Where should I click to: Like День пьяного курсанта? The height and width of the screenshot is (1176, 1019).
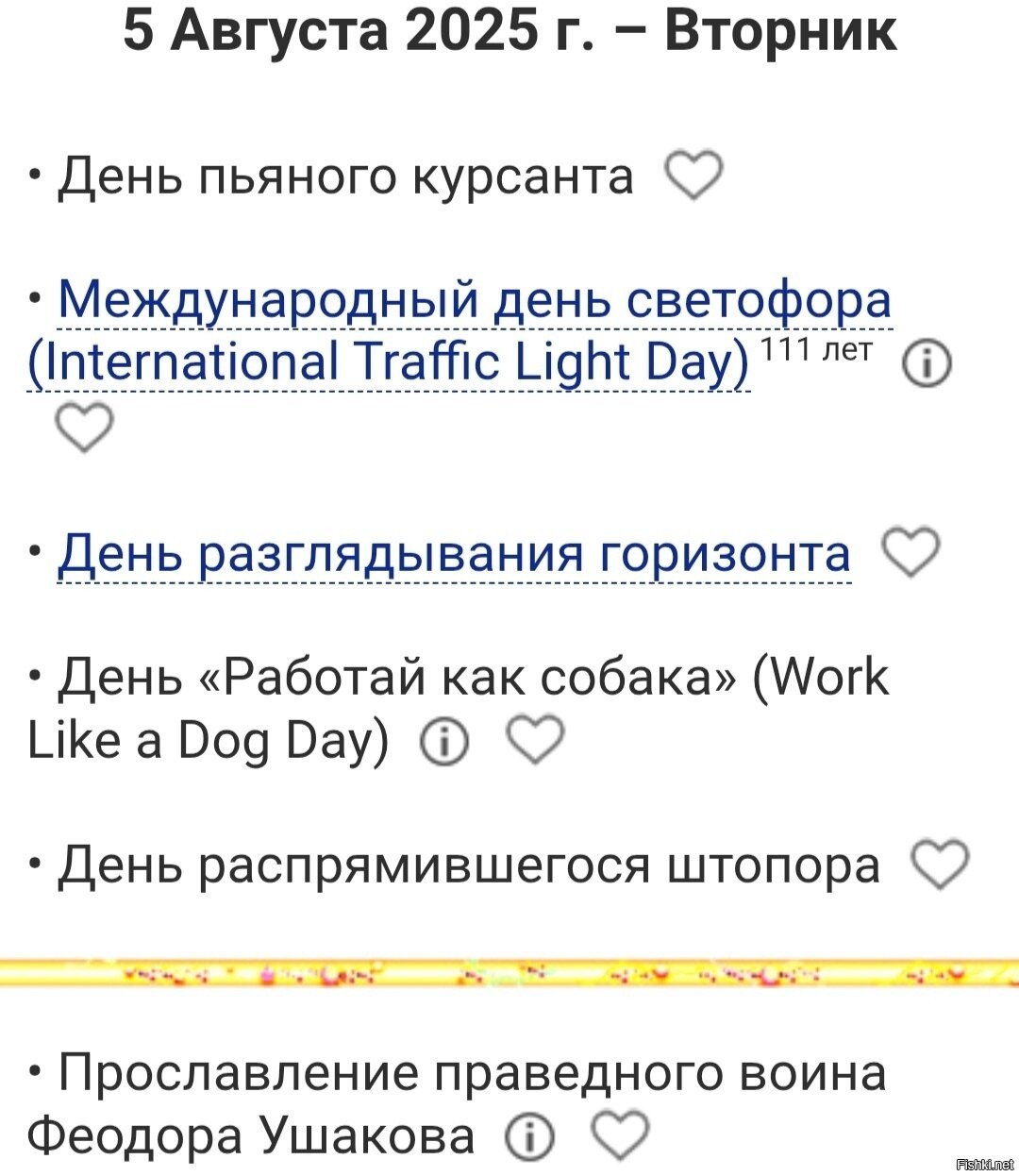click(693, 175)
